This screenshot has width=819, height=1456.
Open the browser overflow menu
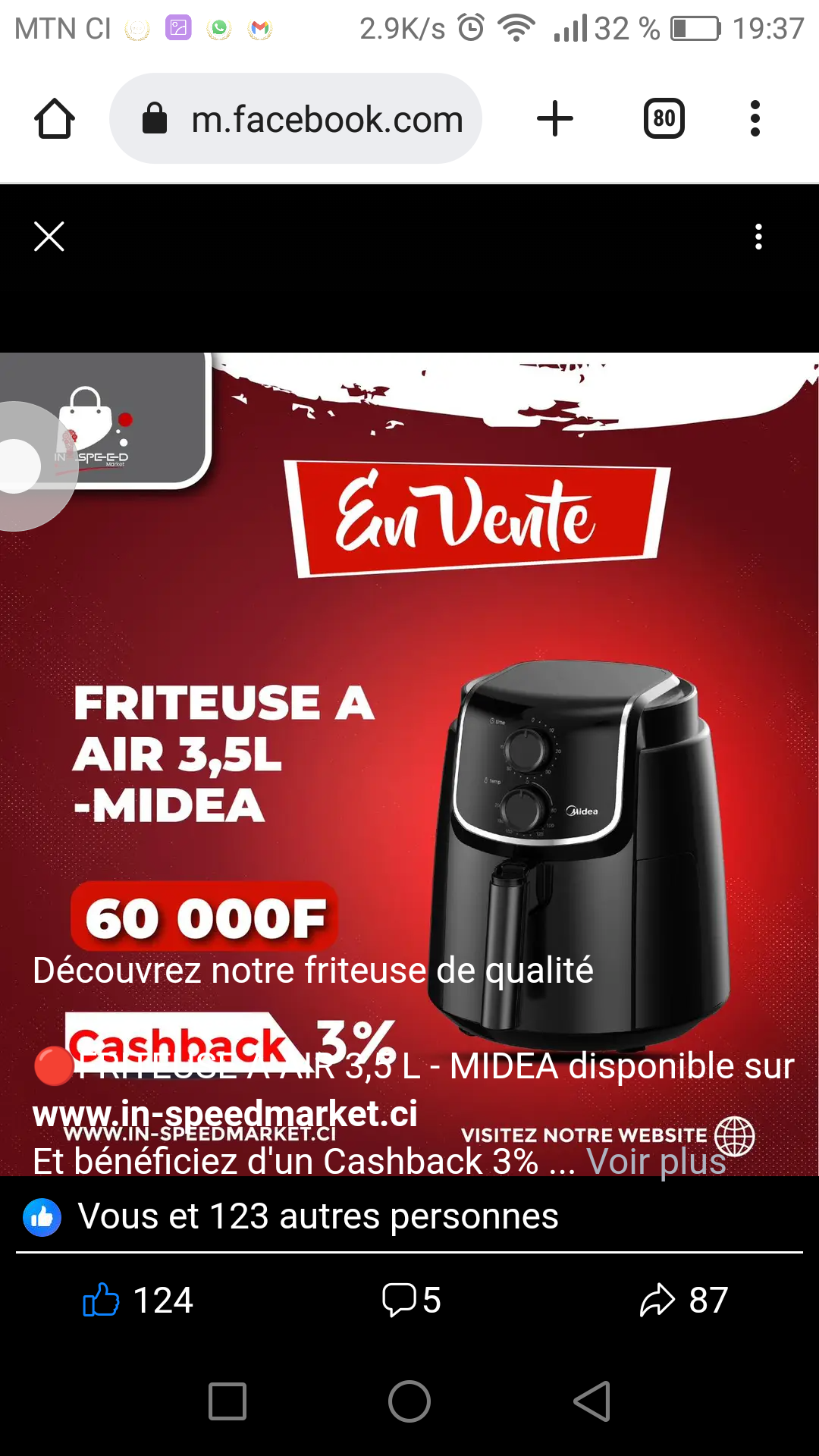click(x=755, y=119)
